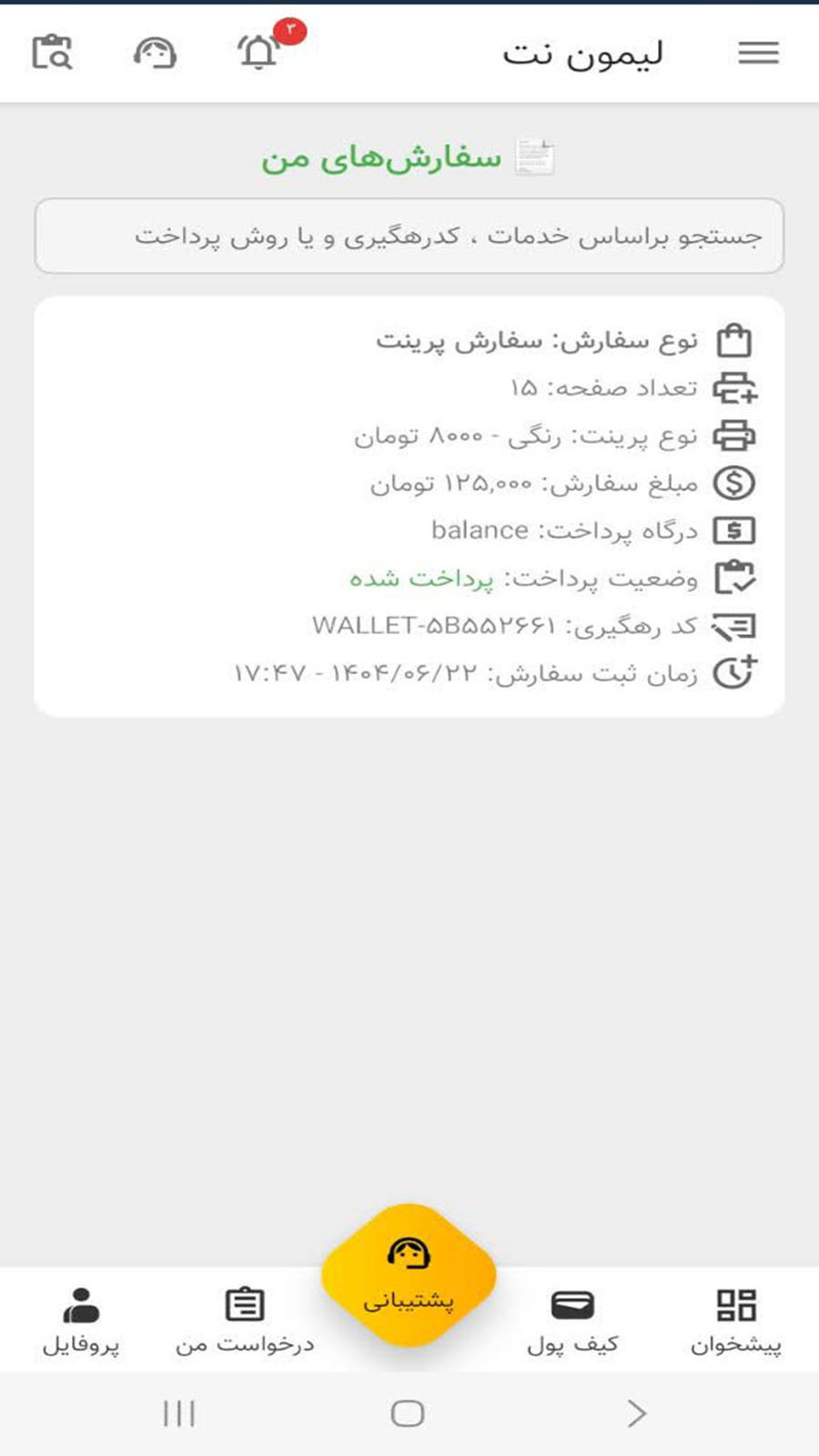This screenshot has width=819, height=1456.
Task: Open the notifications bell
Action: click(258, 53)
